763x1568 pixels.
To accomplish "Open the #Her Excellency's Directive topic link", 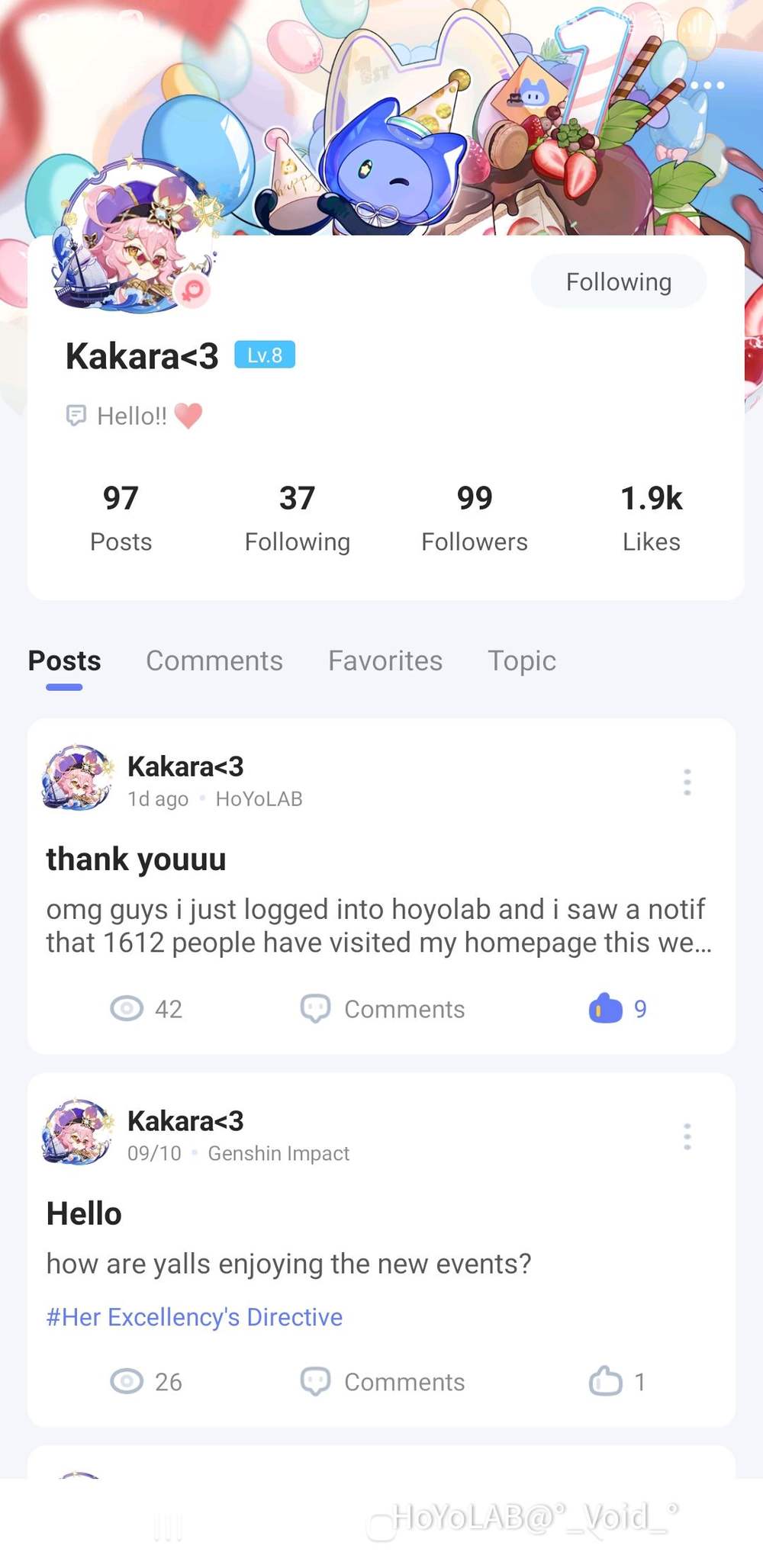I will click(x=195, y=1316).
